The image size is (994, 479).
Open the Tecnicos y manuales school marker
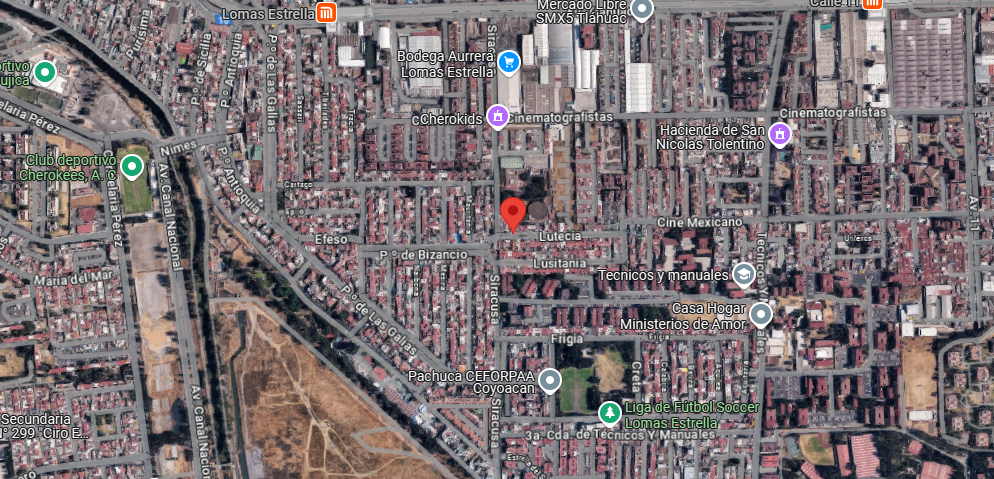point(743,276)
